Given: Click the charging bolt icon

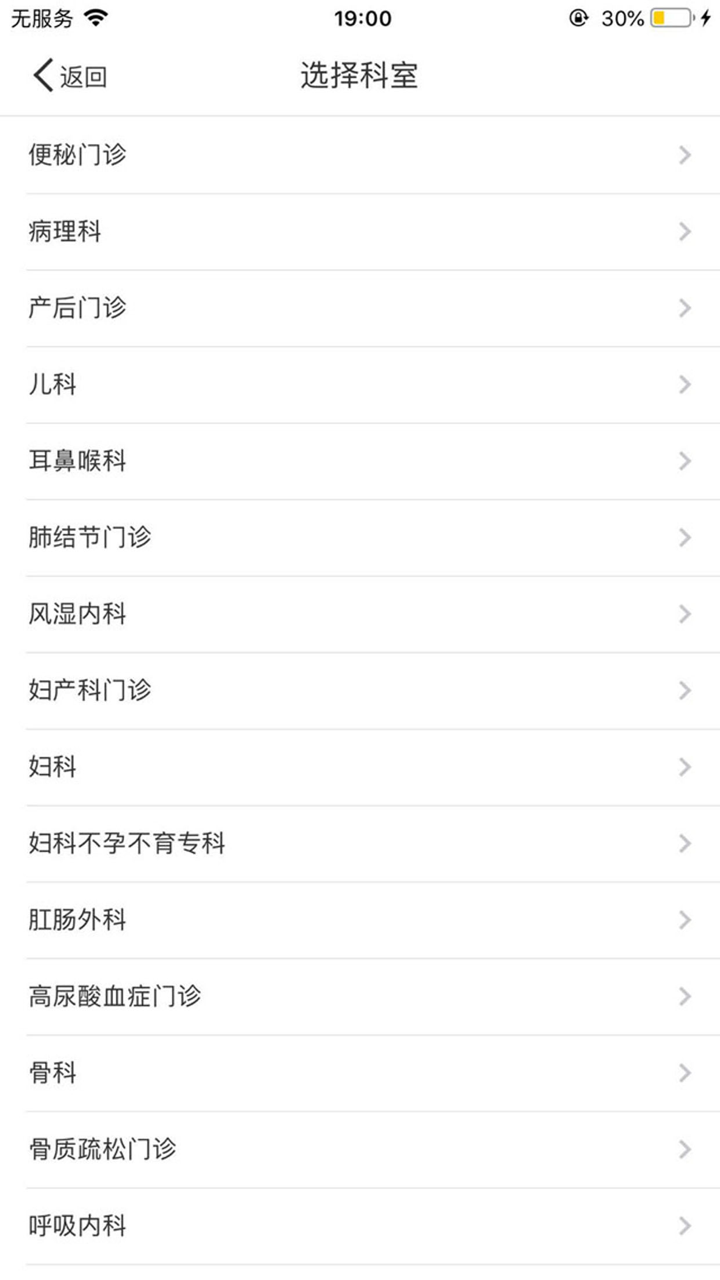Looking at the screenshot, I should click(706, 17).
